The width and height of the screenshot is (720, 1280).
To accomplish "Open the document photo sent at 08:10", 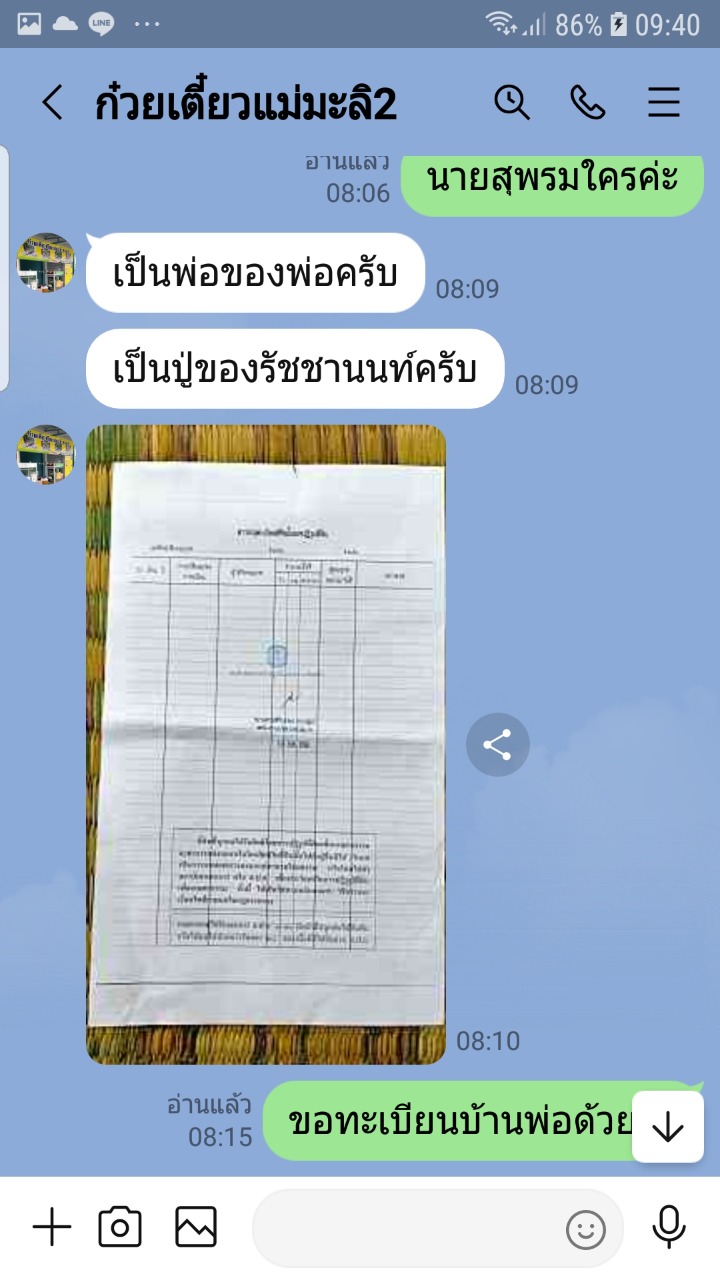I will click(266, 744).
